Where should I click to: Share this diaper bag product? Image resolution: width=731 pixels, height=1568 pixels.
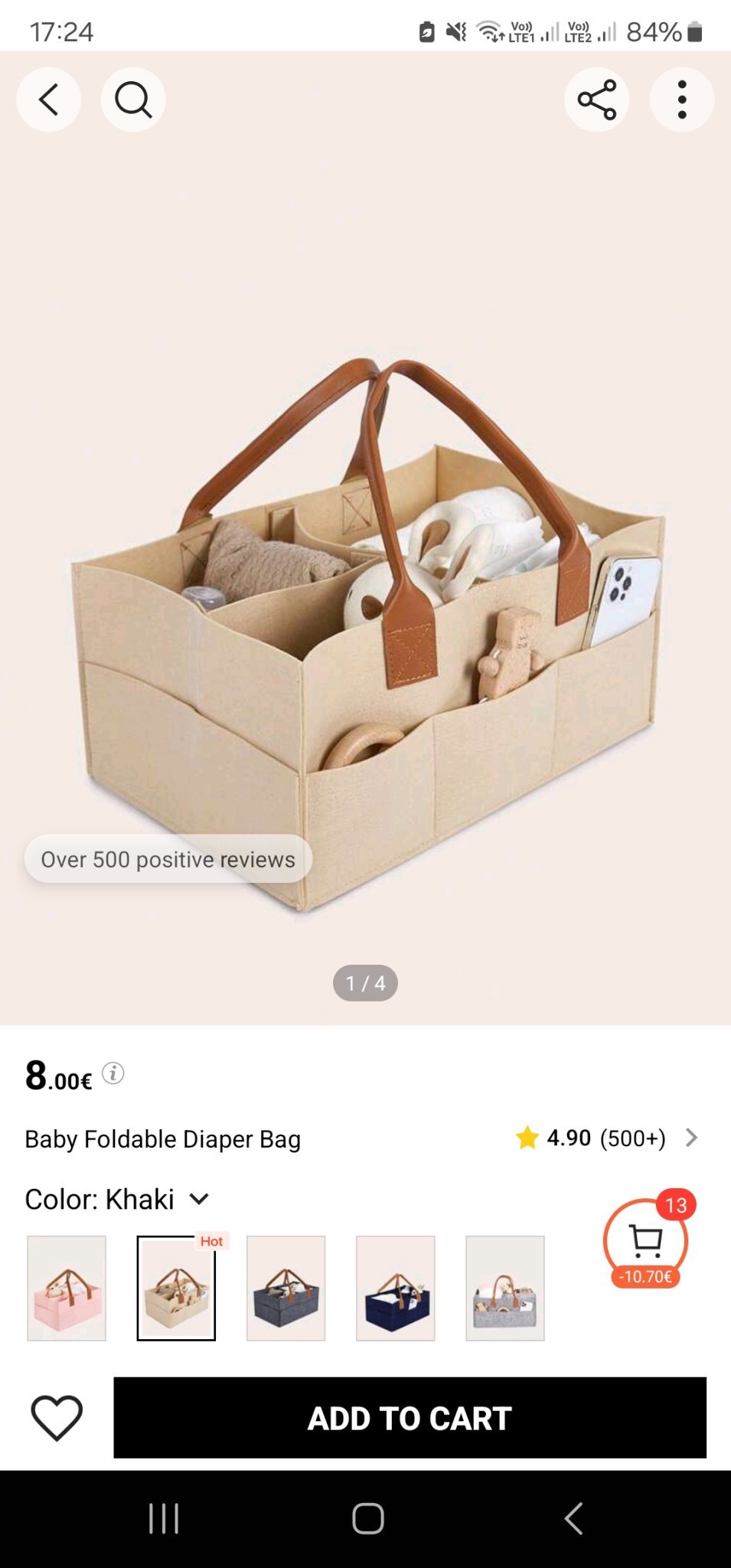pos(596,100)
